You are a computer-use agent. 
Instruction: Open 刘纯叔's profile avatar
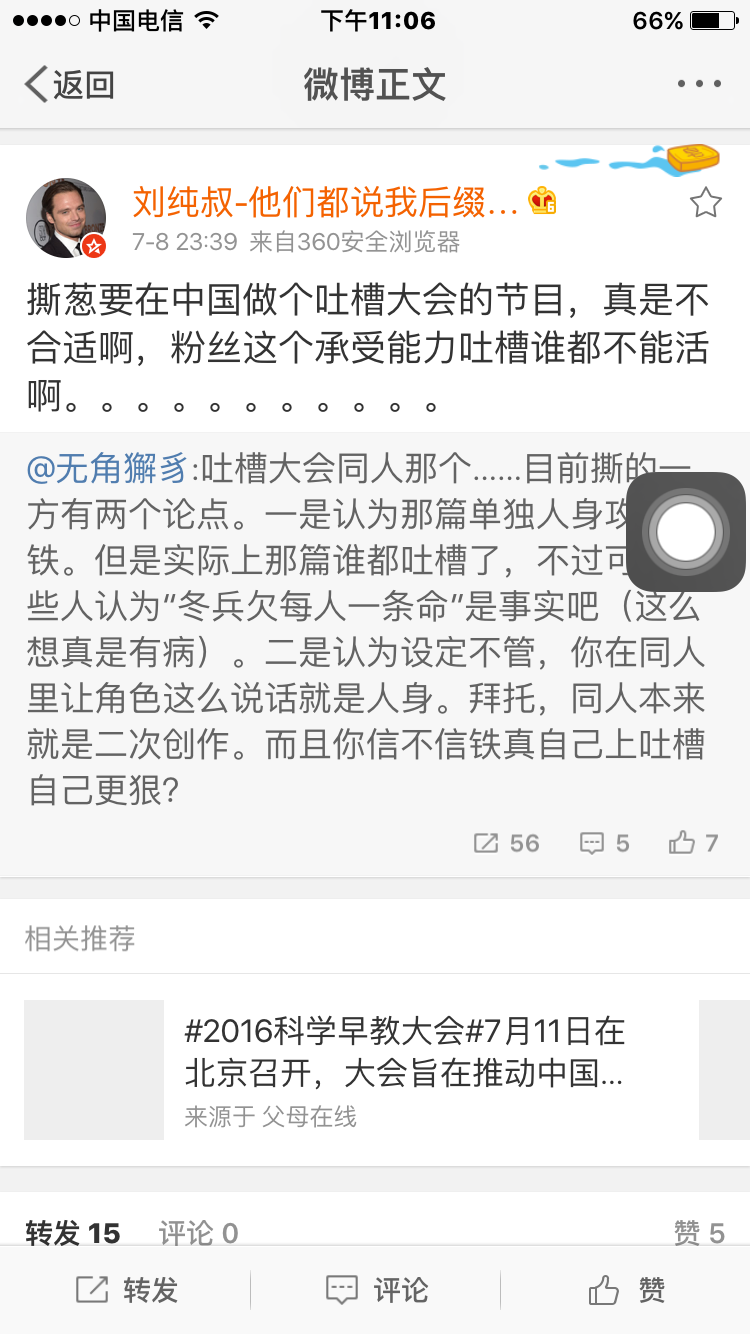click(66, 218)
